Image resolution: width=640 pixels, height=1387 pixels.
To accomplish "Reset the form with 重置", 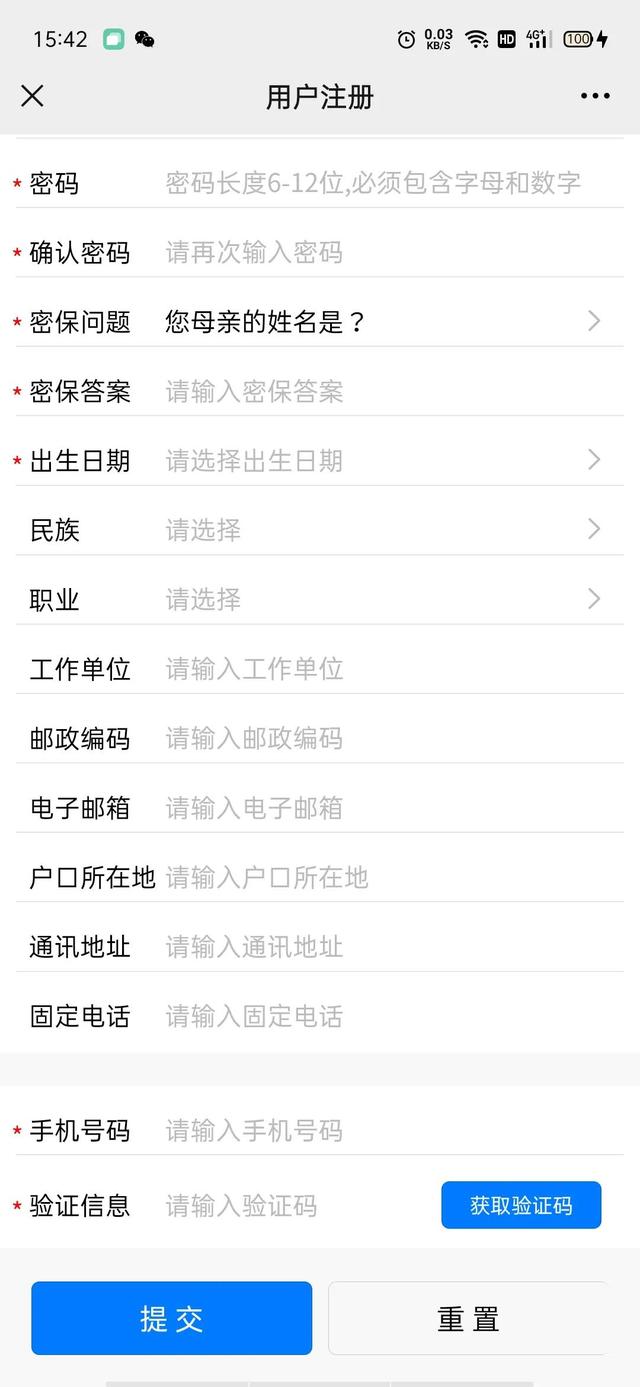I will click(x=467, y=1318).
